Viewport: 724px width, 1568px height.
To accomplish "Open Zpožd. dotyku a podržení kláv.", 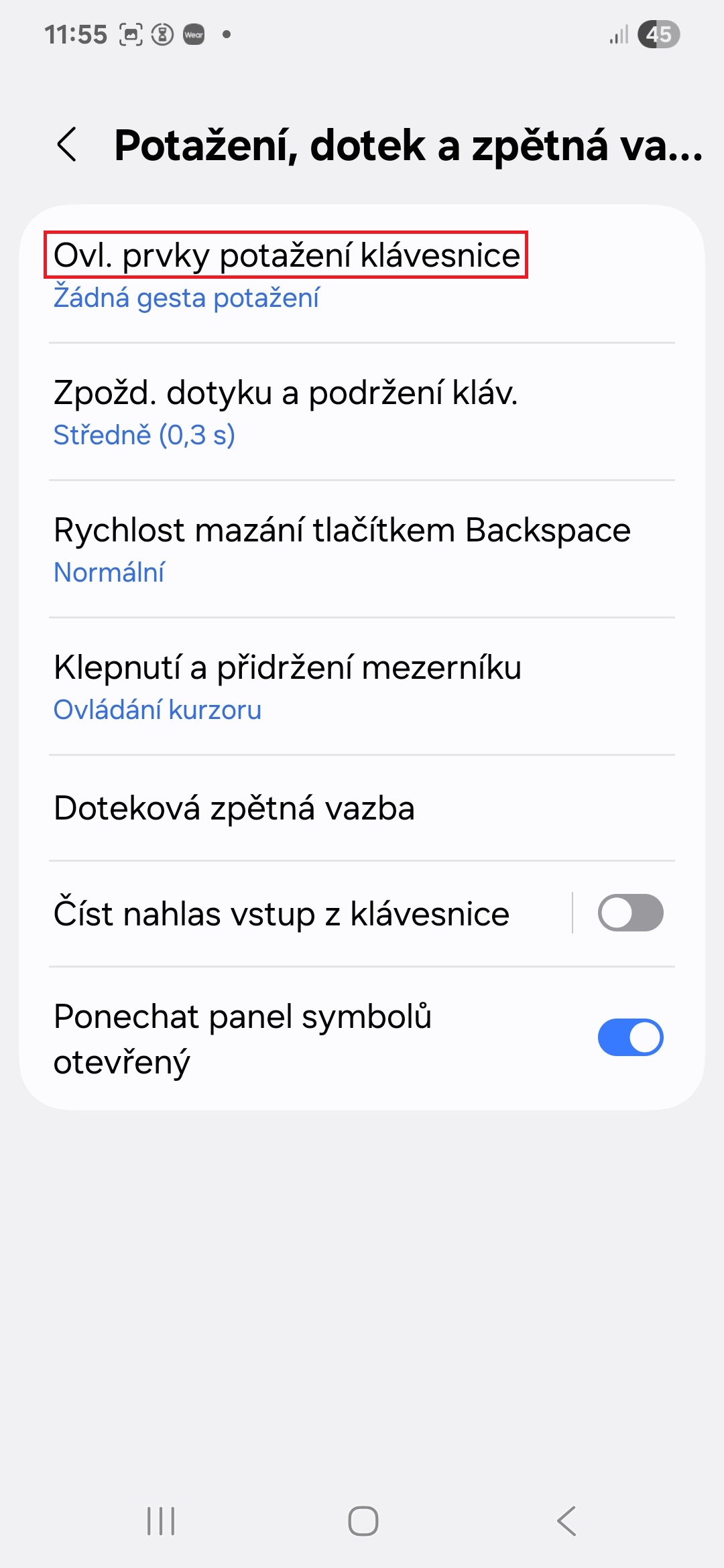I will point(362,412).
